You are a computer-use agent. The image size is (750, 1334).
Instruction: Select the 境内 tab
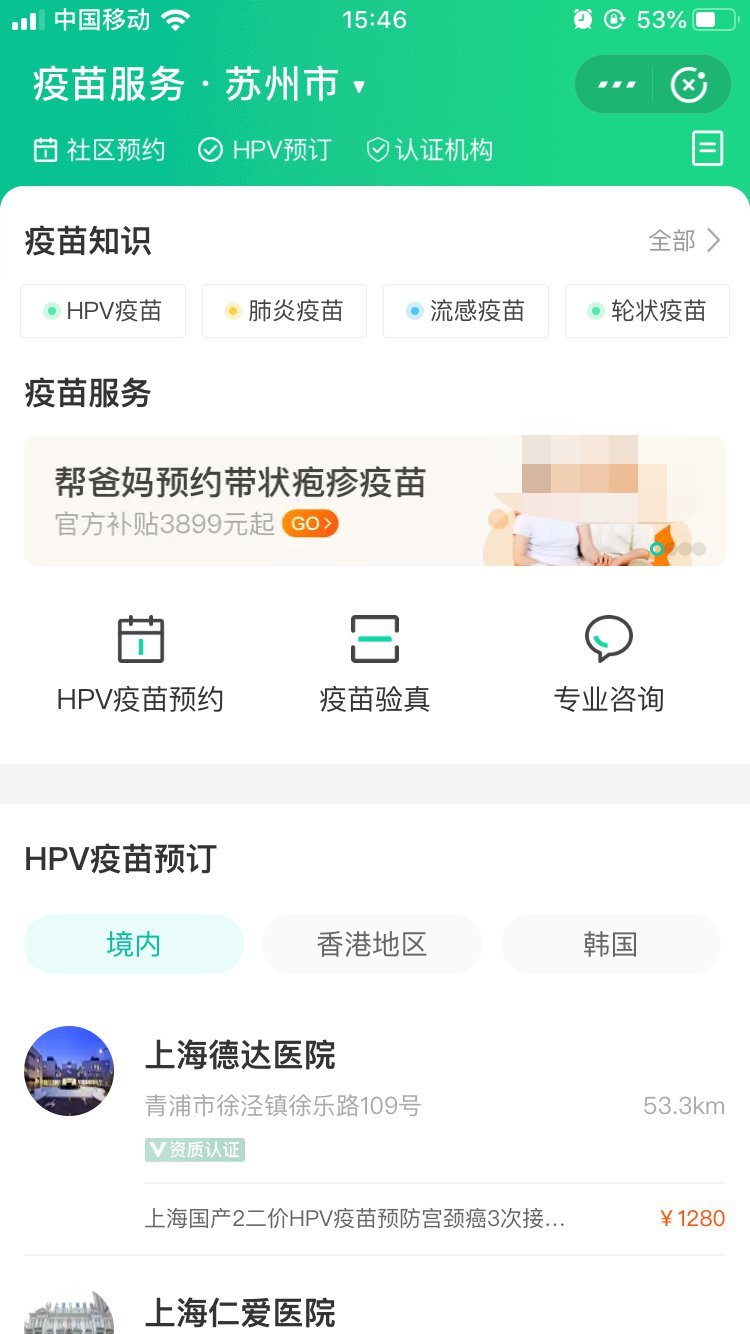click(x=134, y=944)
